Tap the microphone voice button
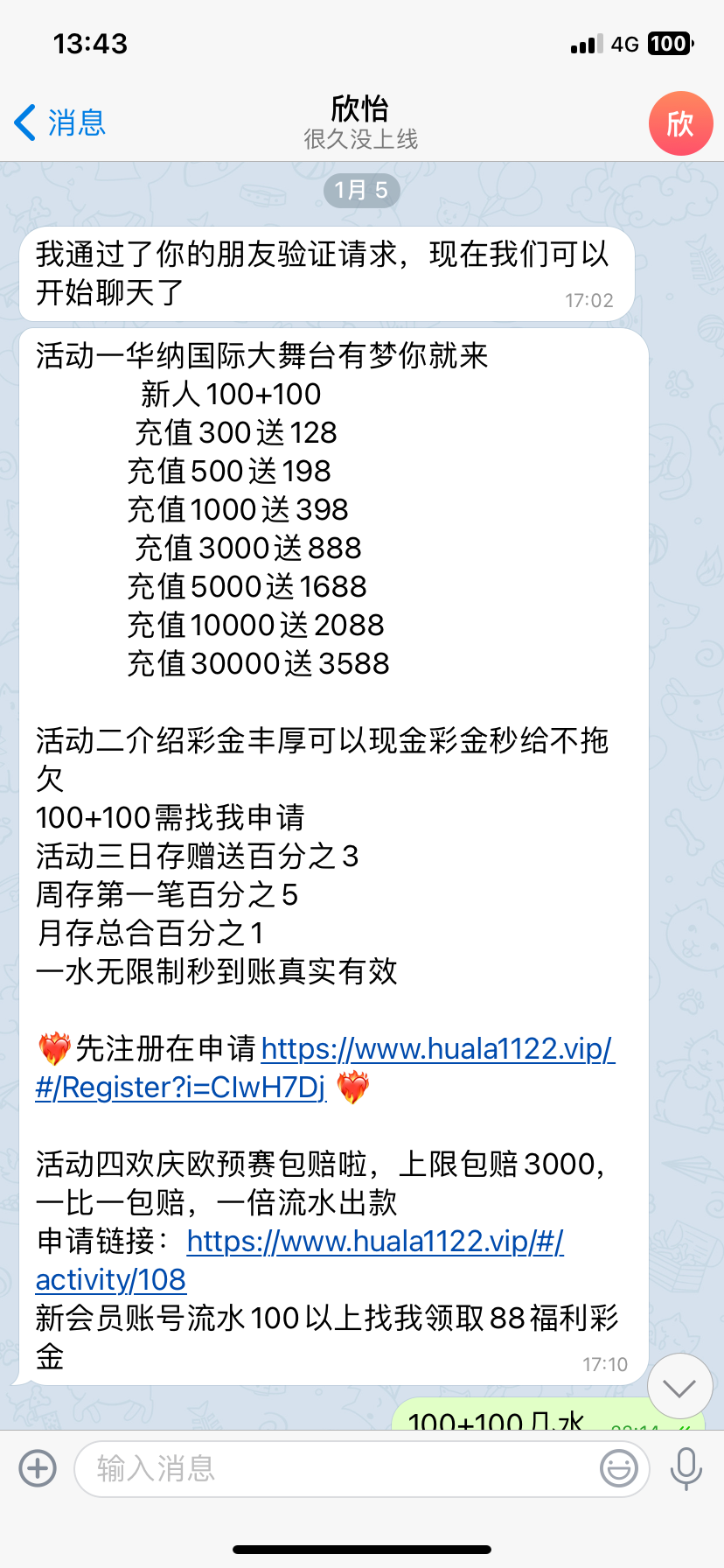 tap(686, 1467)
